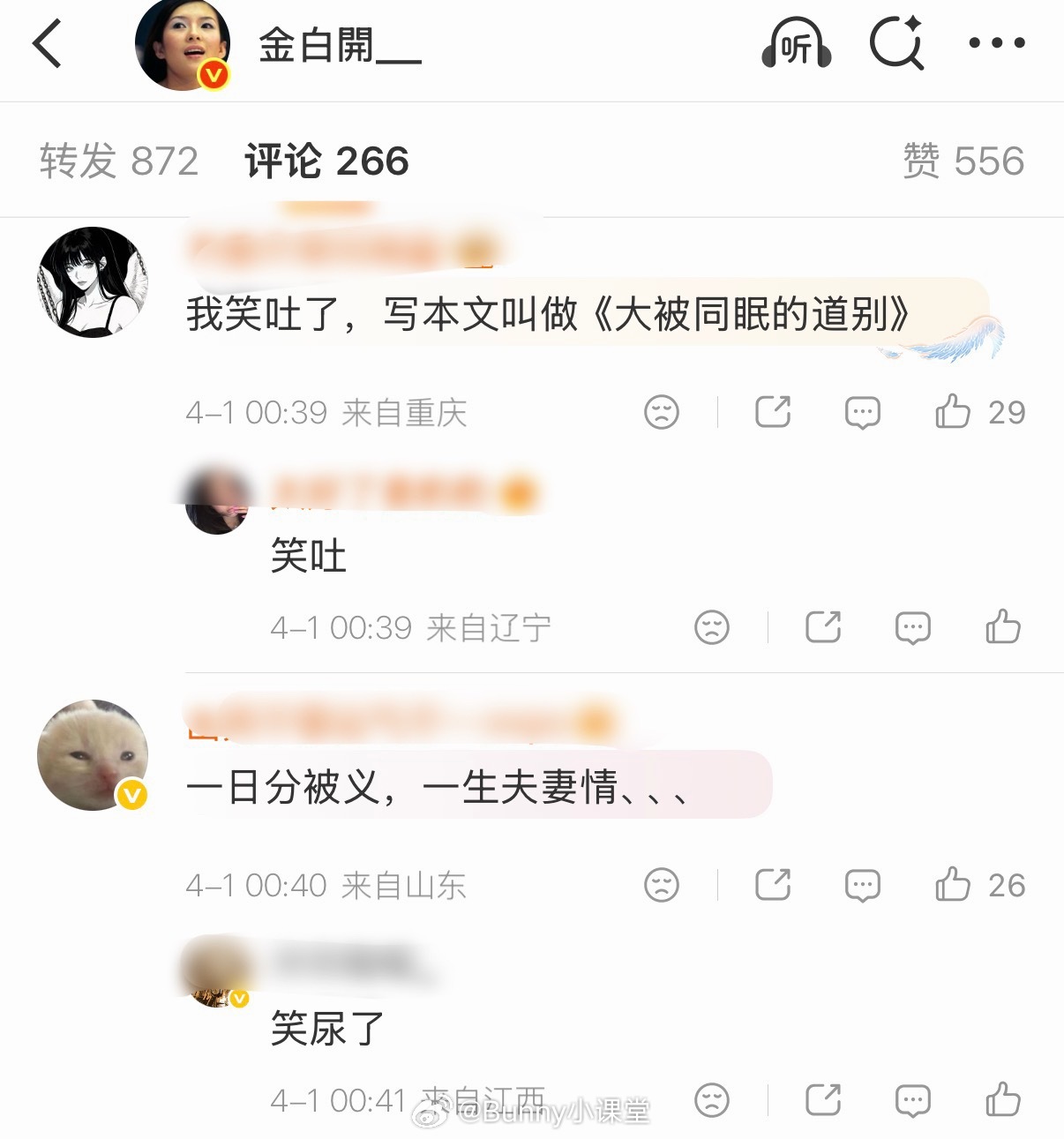Like the 一生夫妻情 comment showing 26 likes
1064x1139 pixels.
tap(951, 885)
